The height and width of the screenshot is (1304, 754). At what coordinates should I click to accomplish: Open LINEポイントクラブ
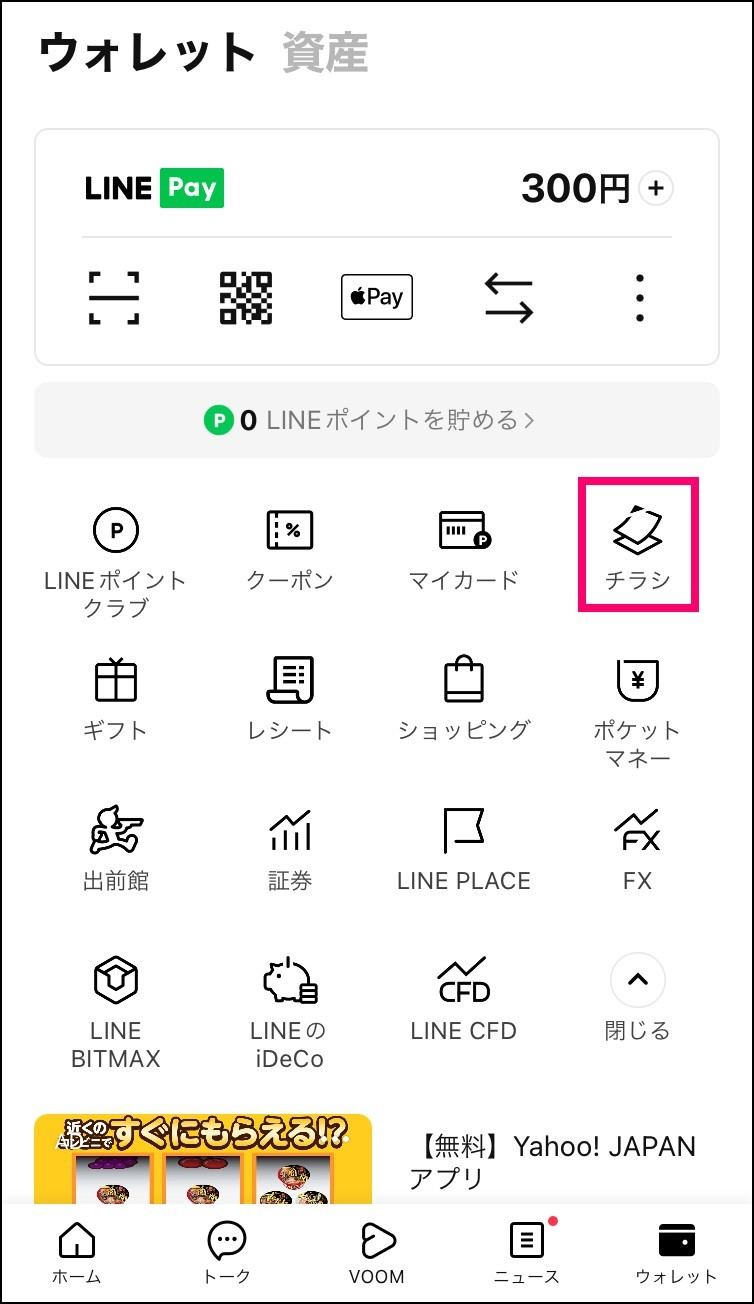pos(116,562)
